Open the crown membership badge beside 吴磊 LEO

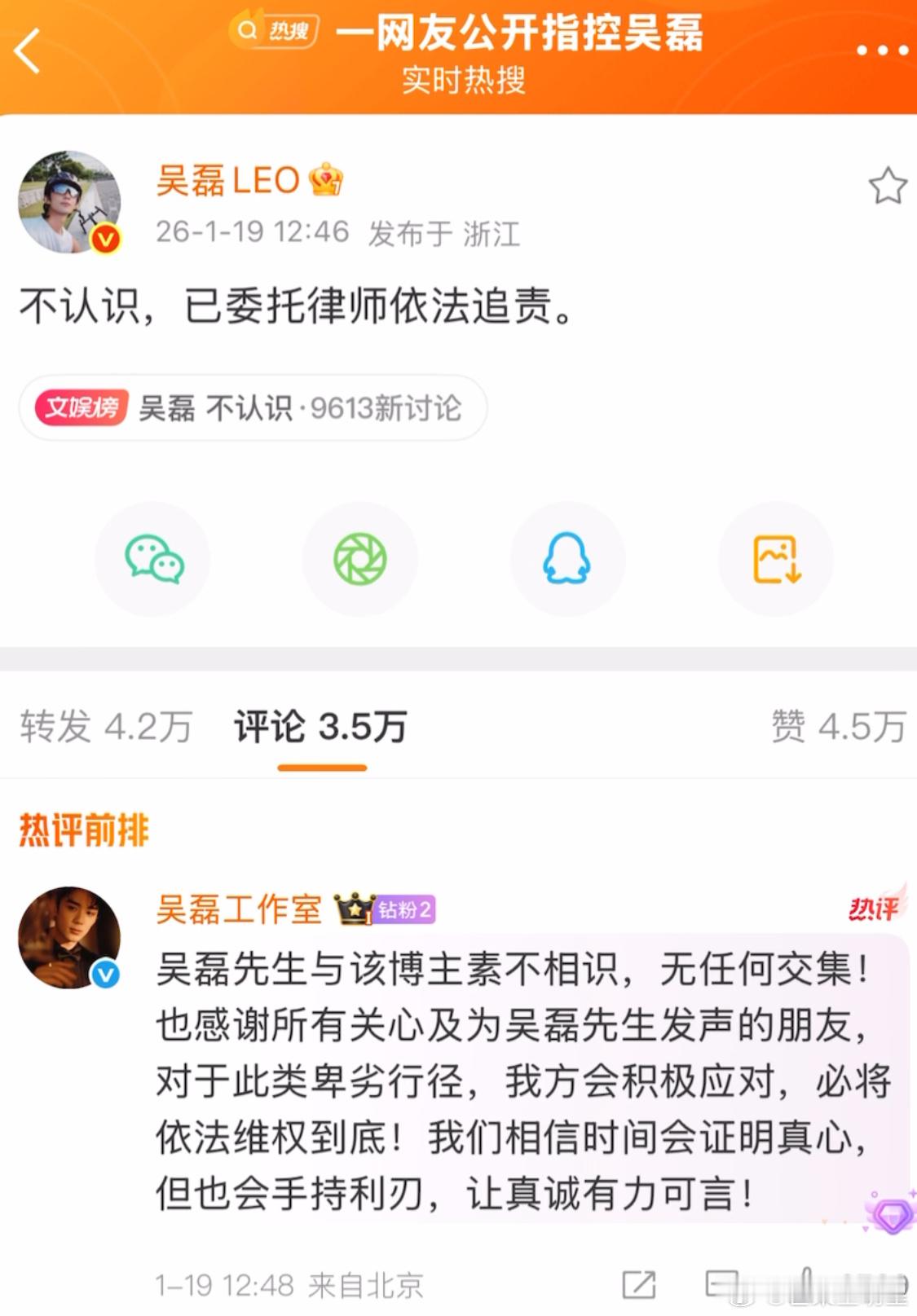(x=327, y=179)
